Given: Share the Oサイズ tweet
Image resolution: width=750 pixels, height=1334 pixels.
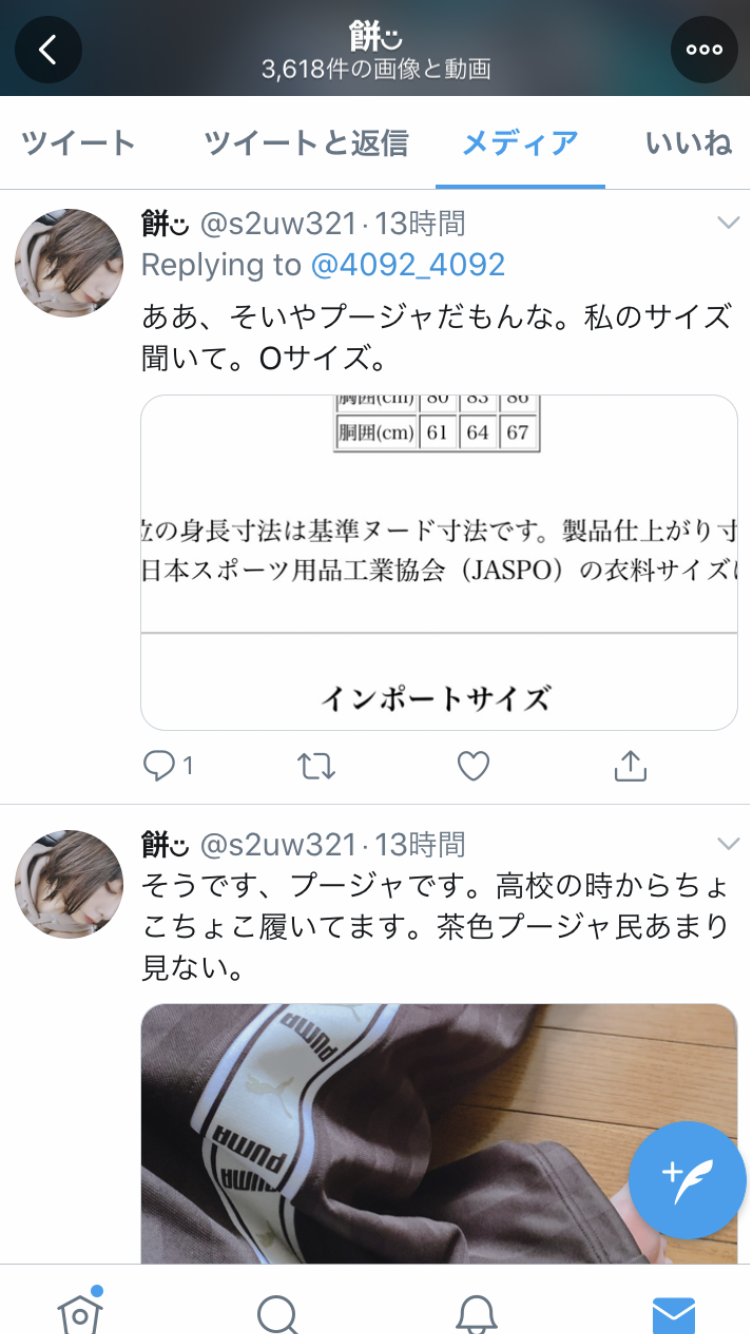Looking at the screenshot, I should pos(630,766).
